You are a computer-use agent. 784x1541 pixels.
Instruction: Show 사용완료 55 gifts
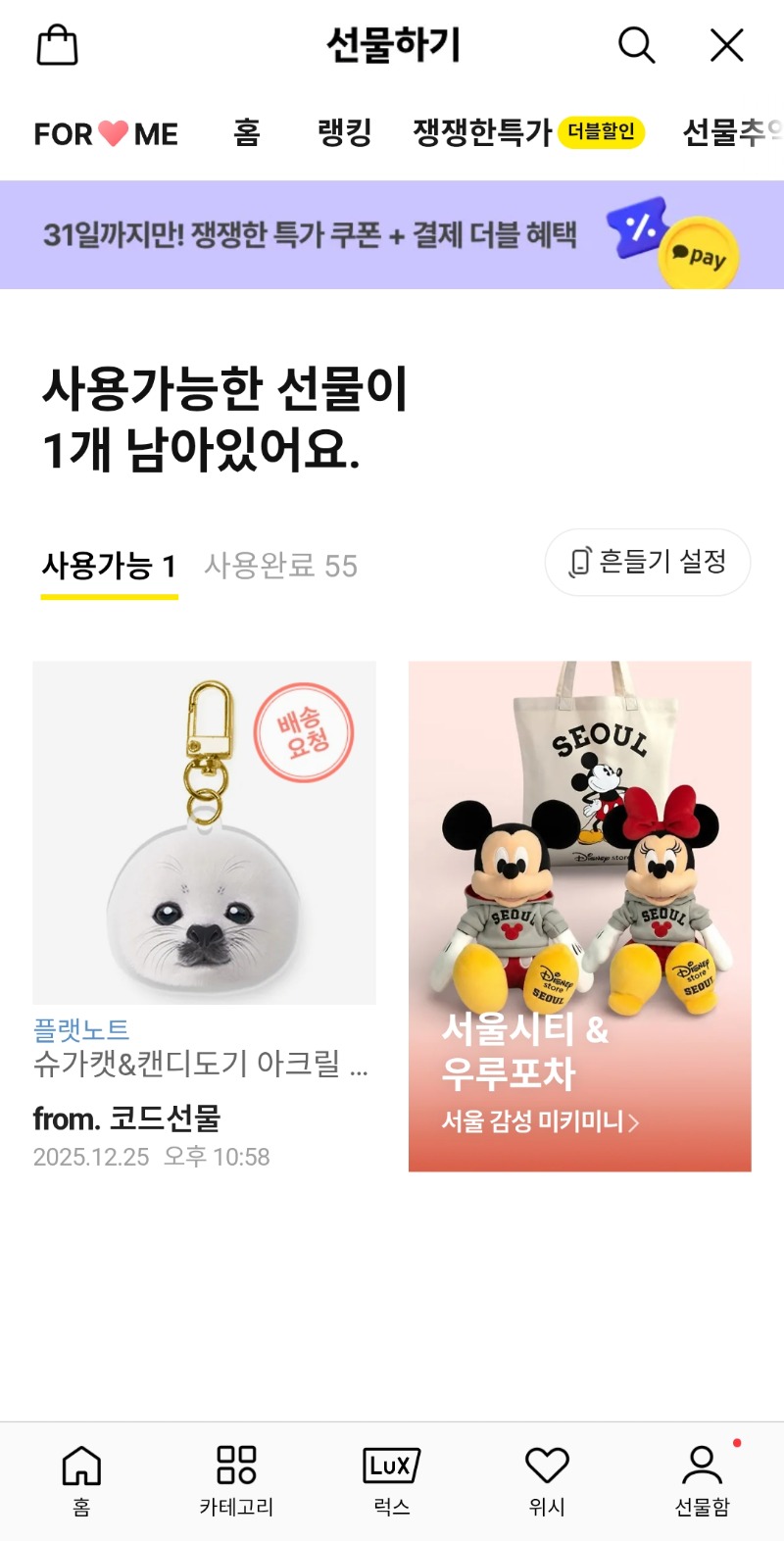280,566
